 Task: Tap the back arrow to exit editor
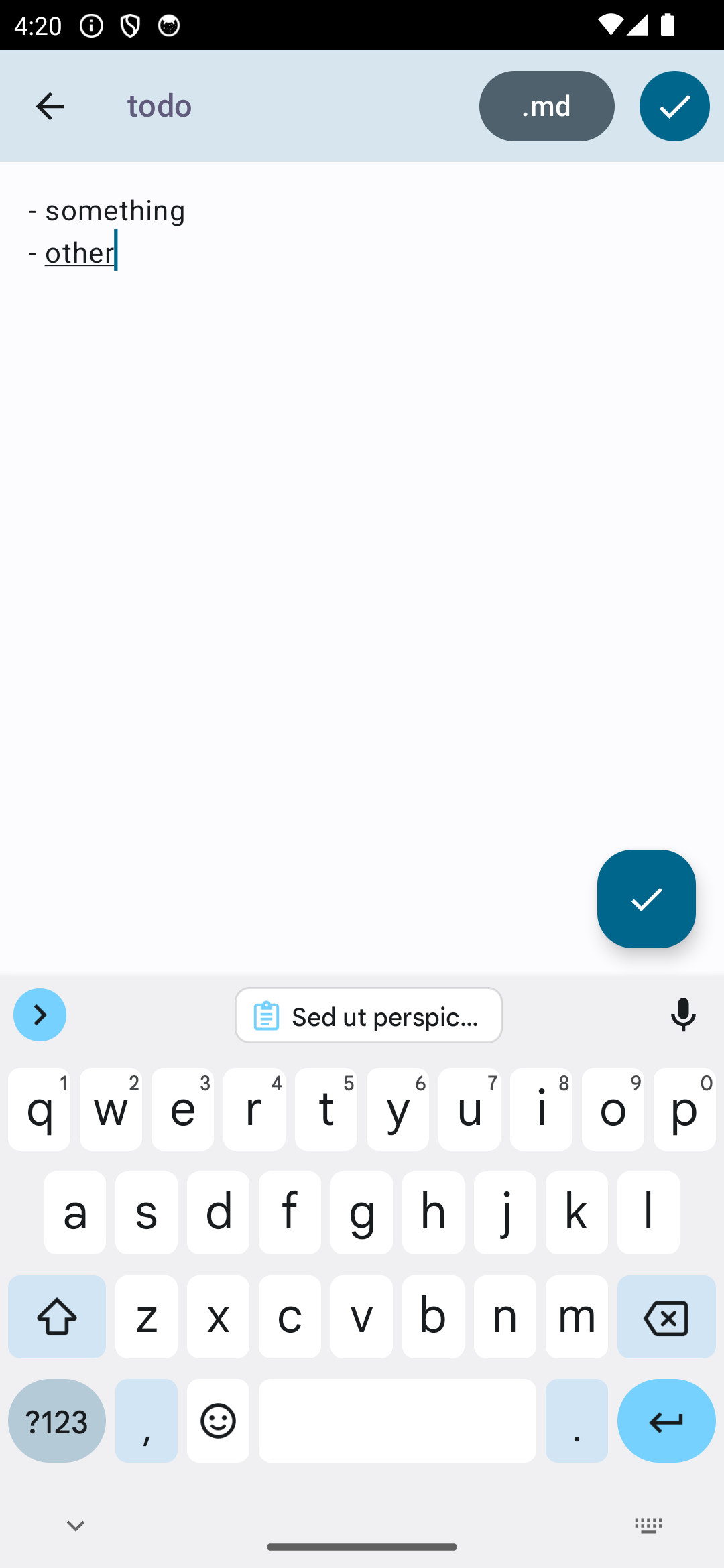point(50,105)
